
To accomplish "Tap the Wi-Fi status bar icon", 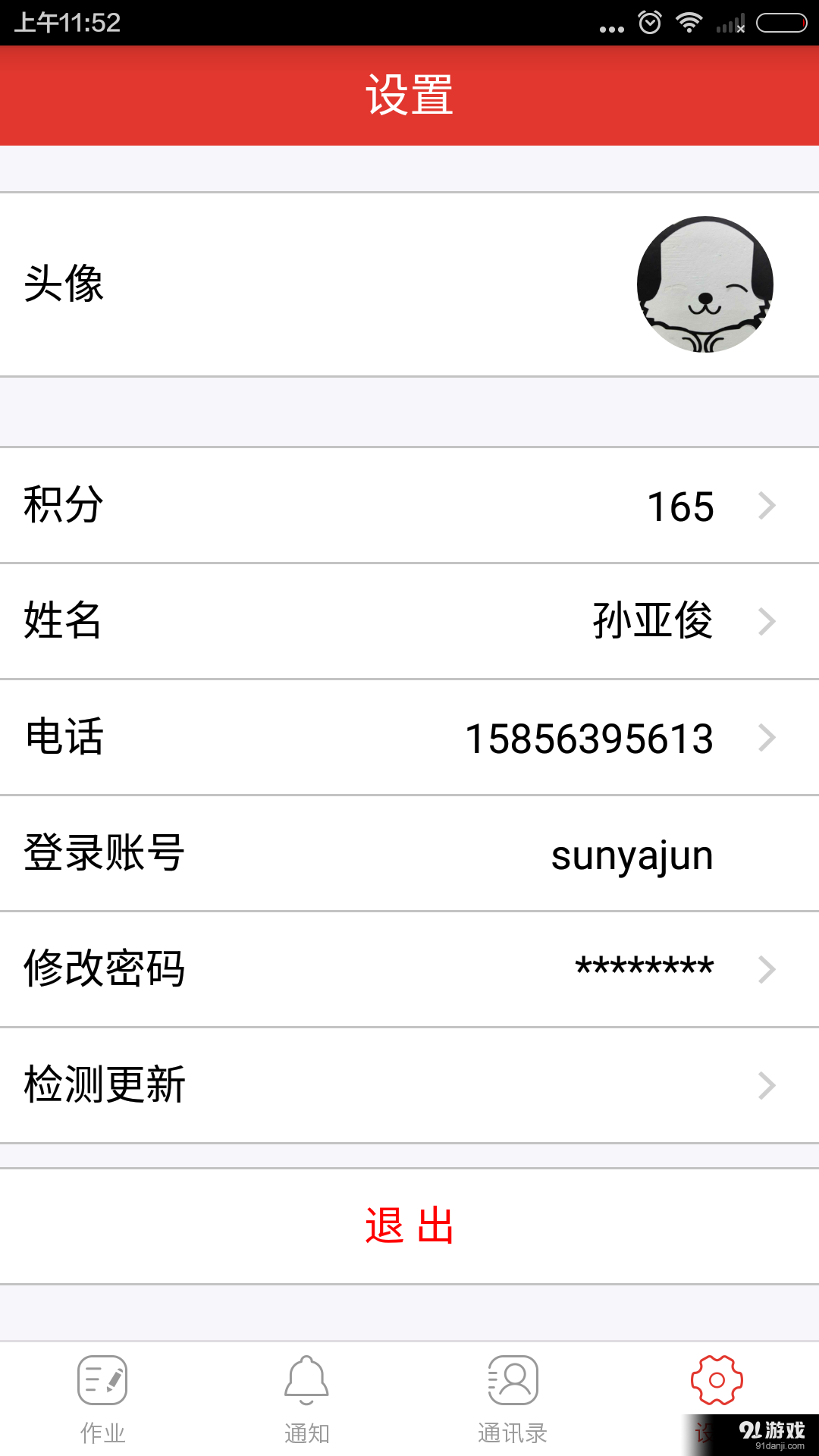I will click(x=690, y=22).
